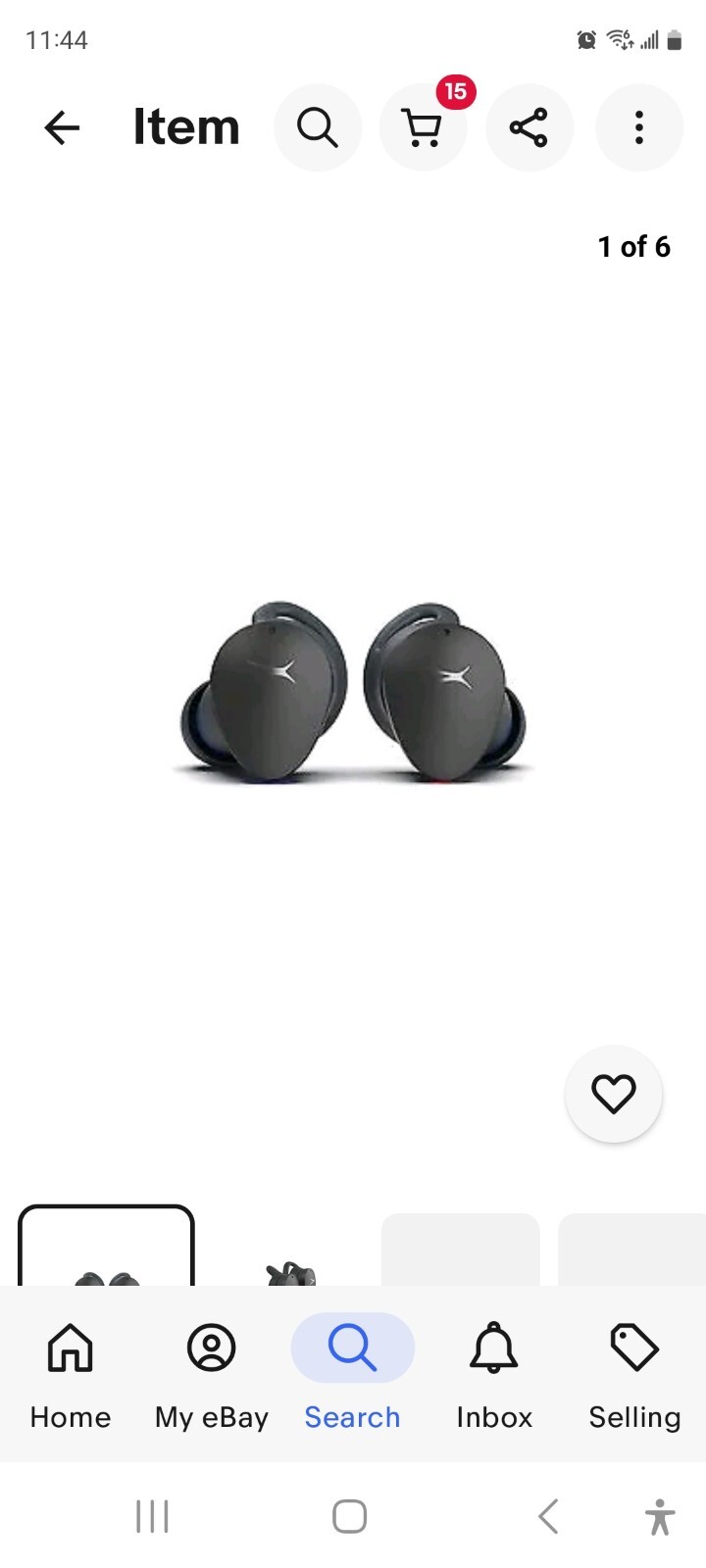Tap the system back button
Screen dimensions: 706x1568
click(x=548, y=1516)
